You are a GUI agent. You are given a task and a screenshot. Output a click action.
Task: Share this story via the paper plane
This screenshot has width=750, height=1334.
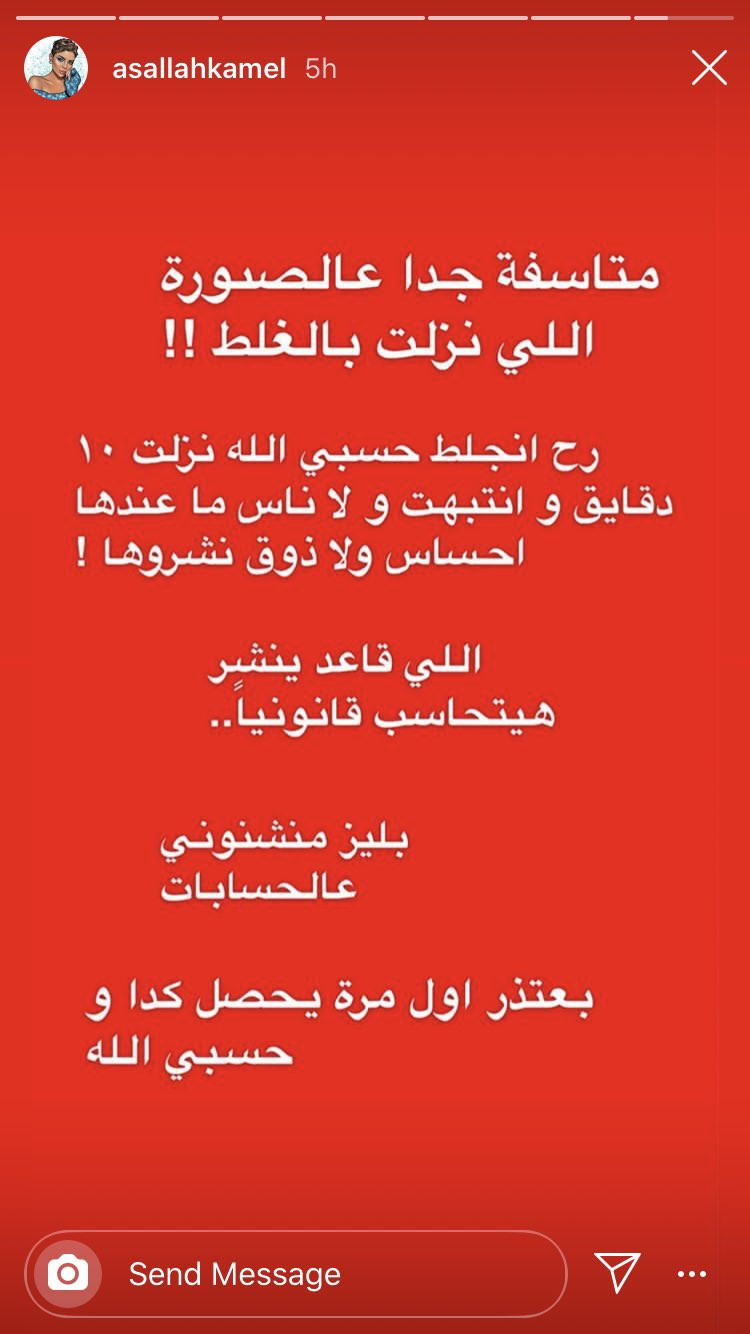617,1273
